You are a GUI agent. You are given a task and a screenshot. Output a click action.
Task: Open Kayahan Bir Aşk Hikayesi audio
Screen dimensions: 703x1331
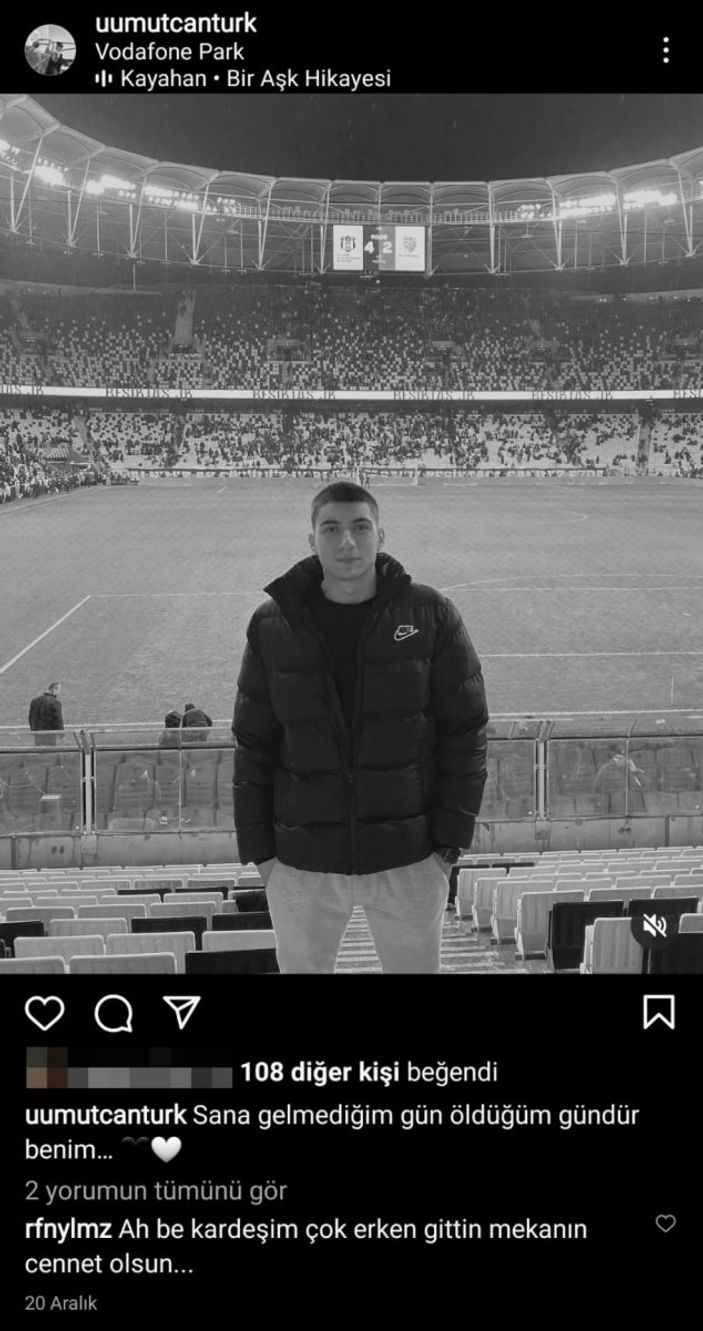(x=254, y=78)
